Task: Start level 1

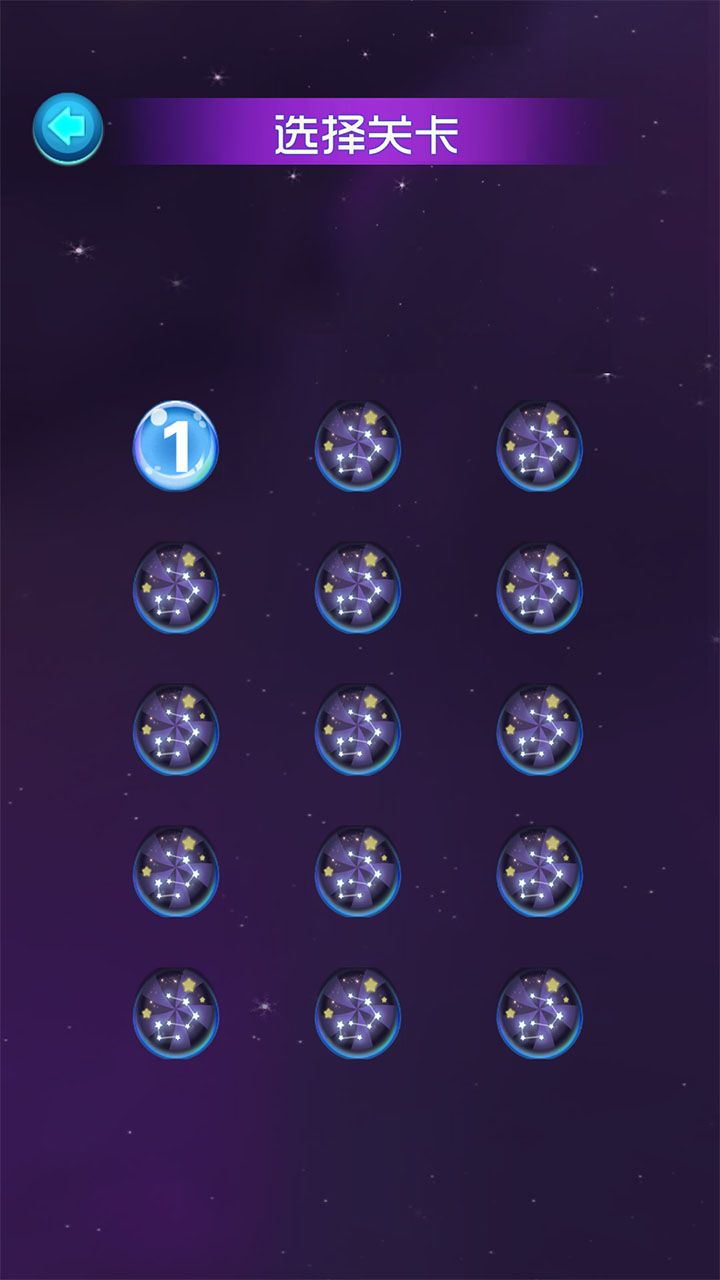Action: (175, 446)
